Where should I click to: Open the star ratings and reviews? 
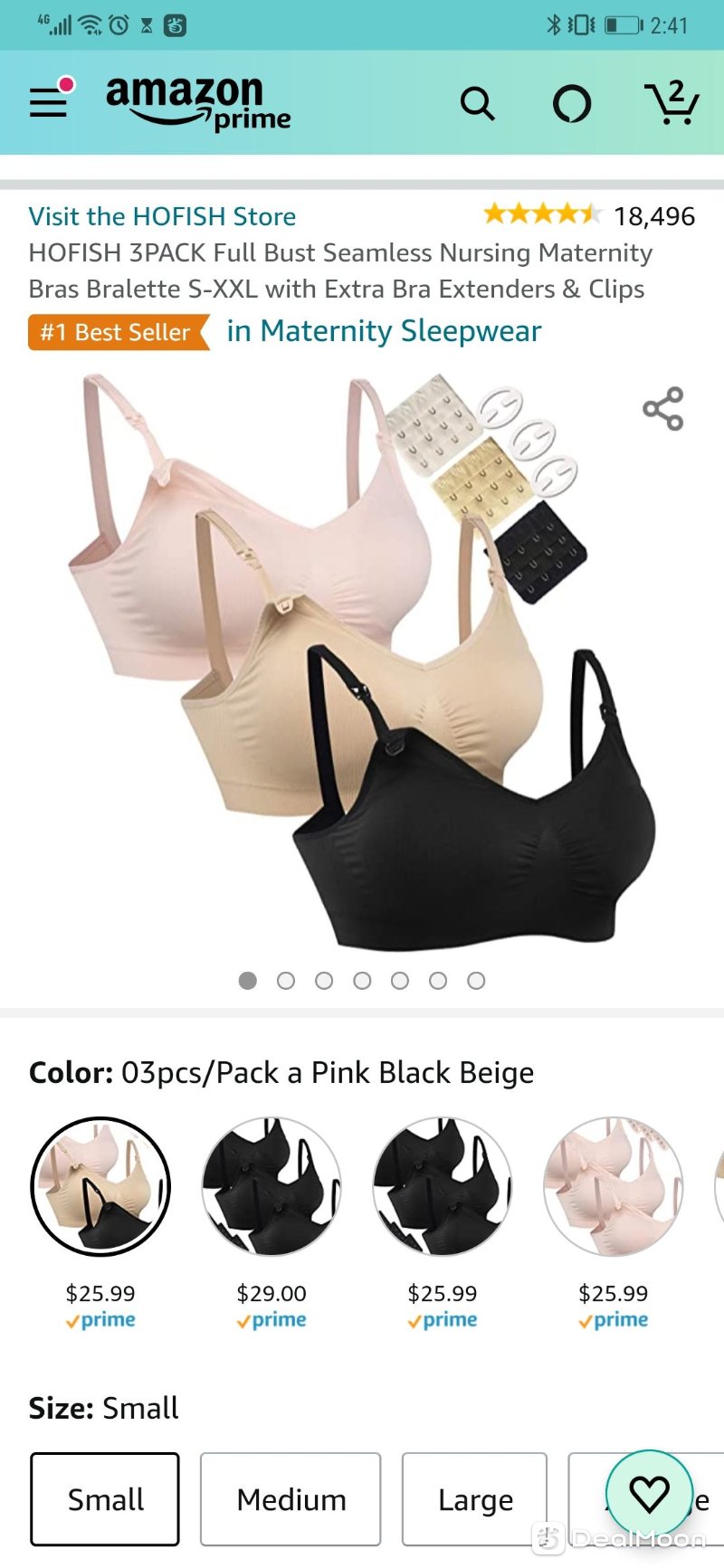click(x=588, y=215)
